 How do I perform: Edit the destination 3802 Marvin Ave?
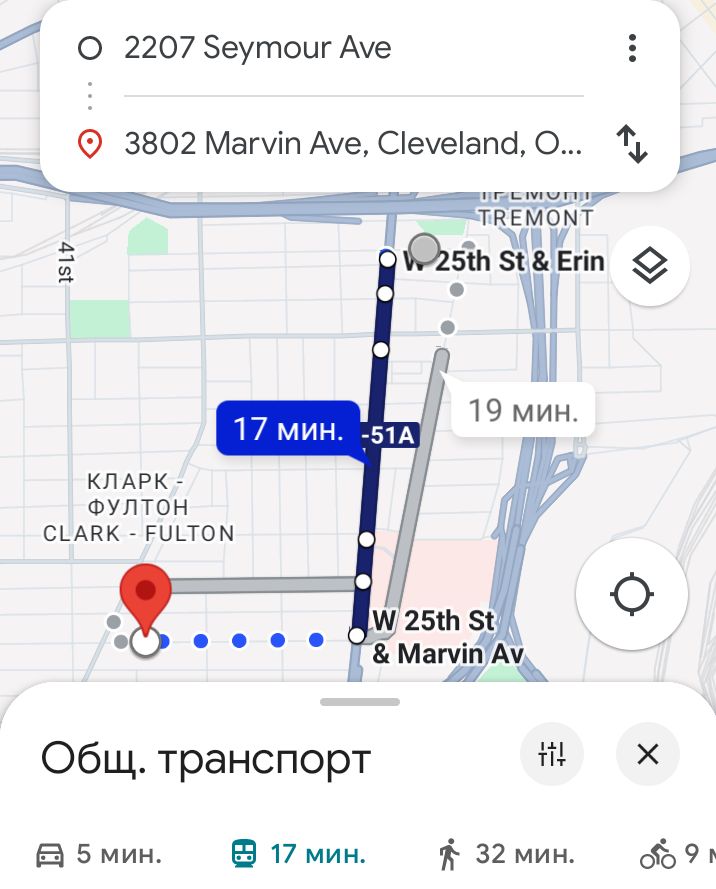pos(351,144)
